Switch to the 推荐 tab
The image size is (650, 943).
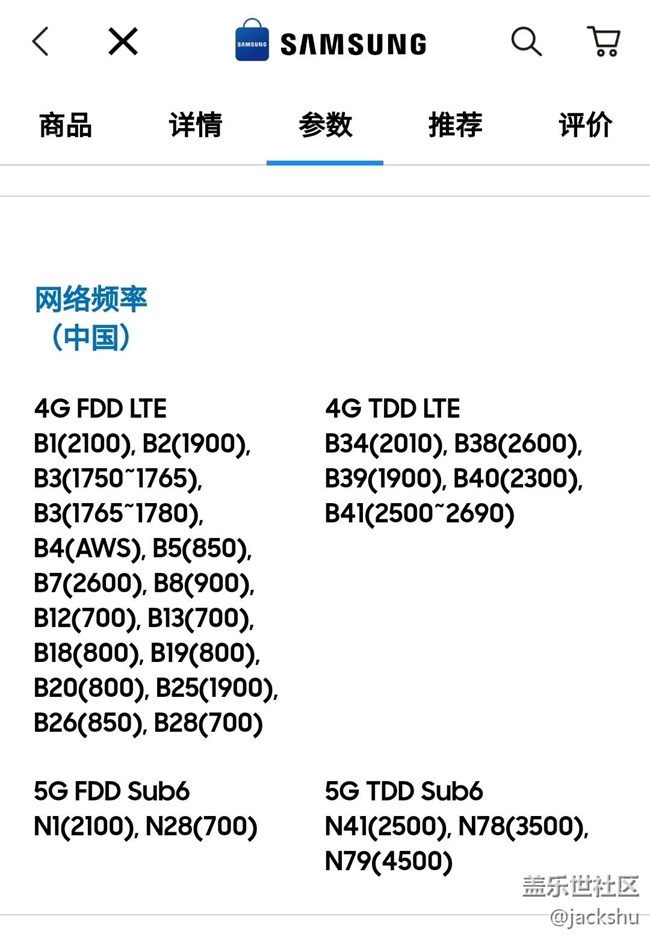[455, 125]
